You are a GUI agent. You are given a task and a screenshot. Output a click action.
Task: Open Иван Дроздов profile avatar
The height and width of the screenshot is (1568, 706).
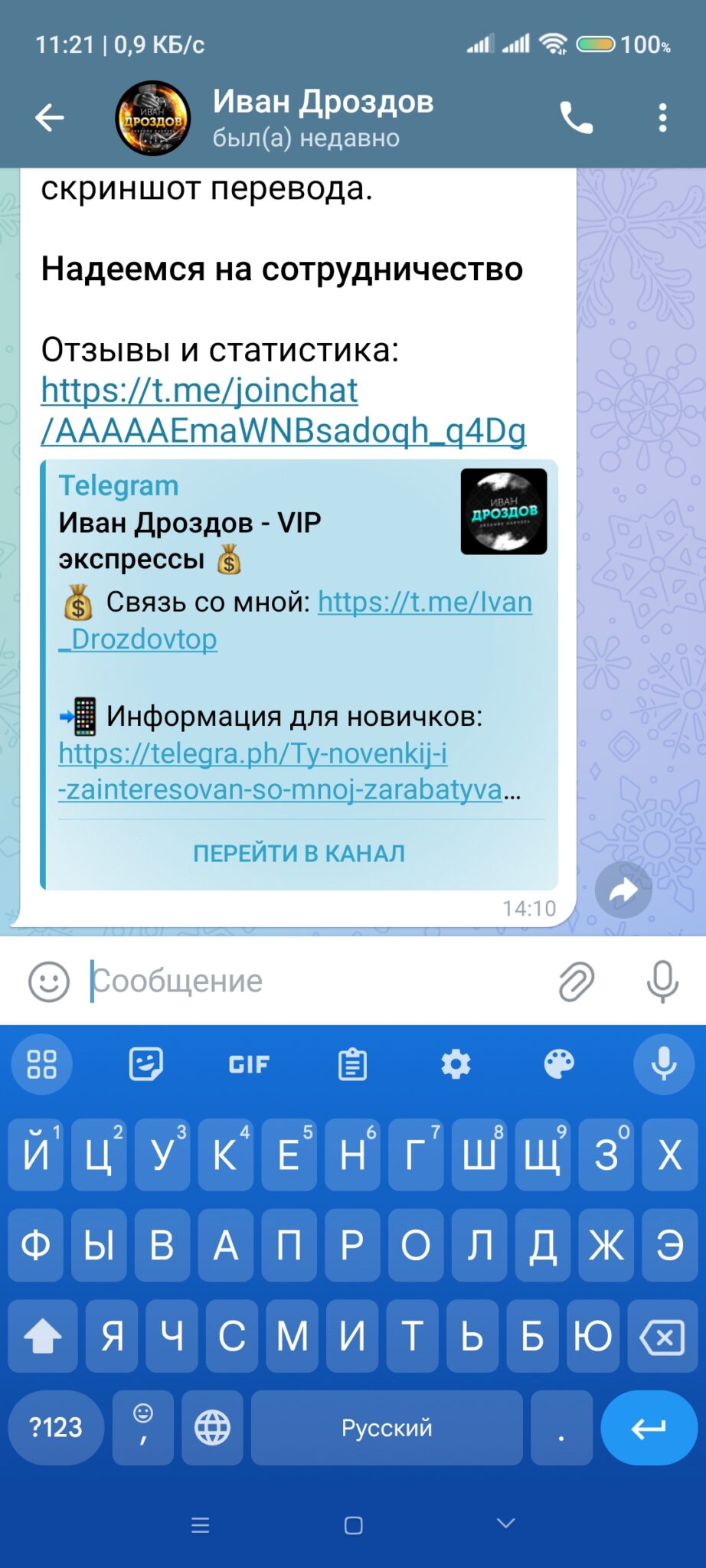[153, 118]
